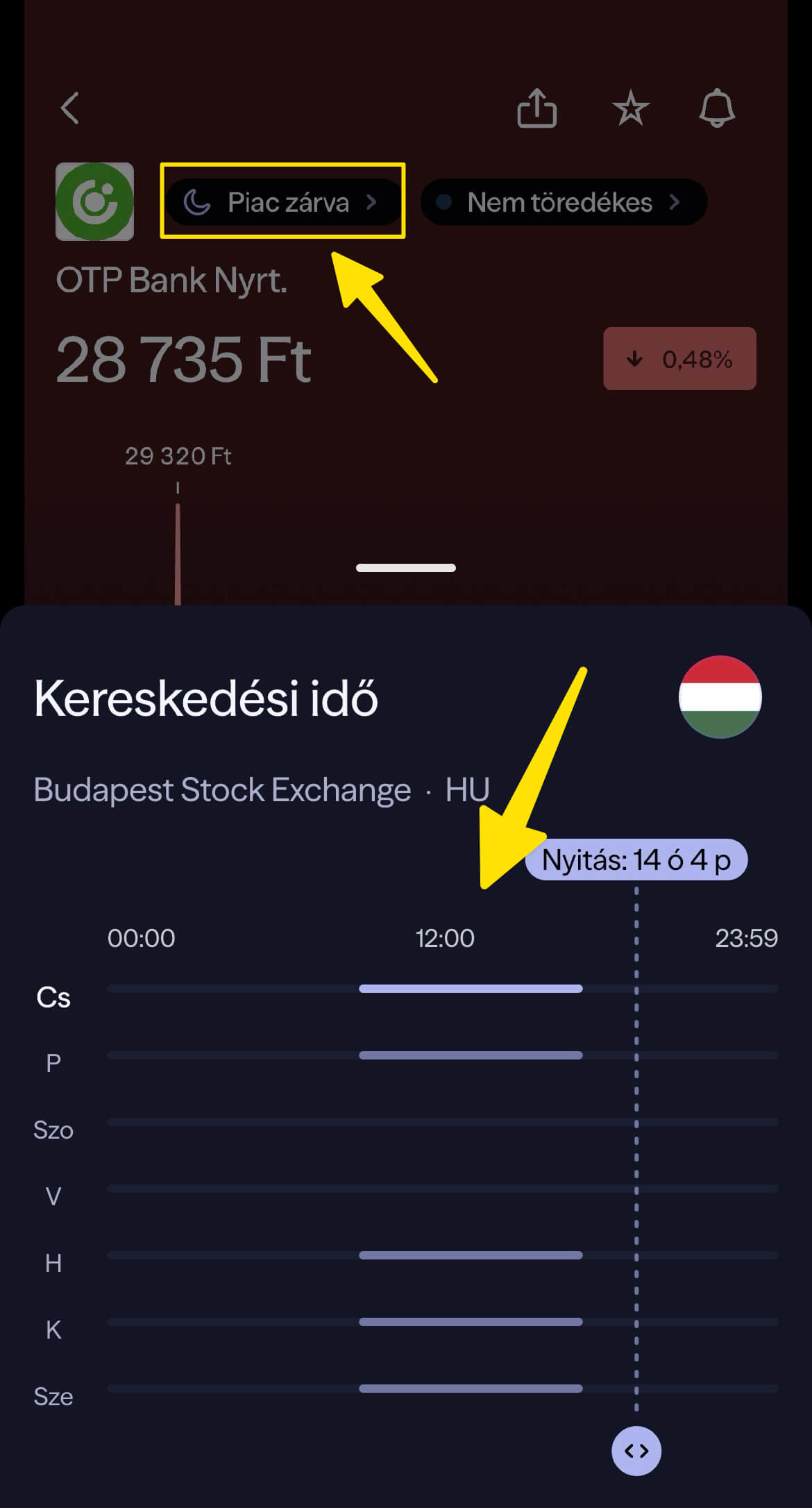The height and width of the screenshot is (1508, 812).
Task: Tap the sheet drag handle above Kereskedési idő
Action: tap(406, 568)
